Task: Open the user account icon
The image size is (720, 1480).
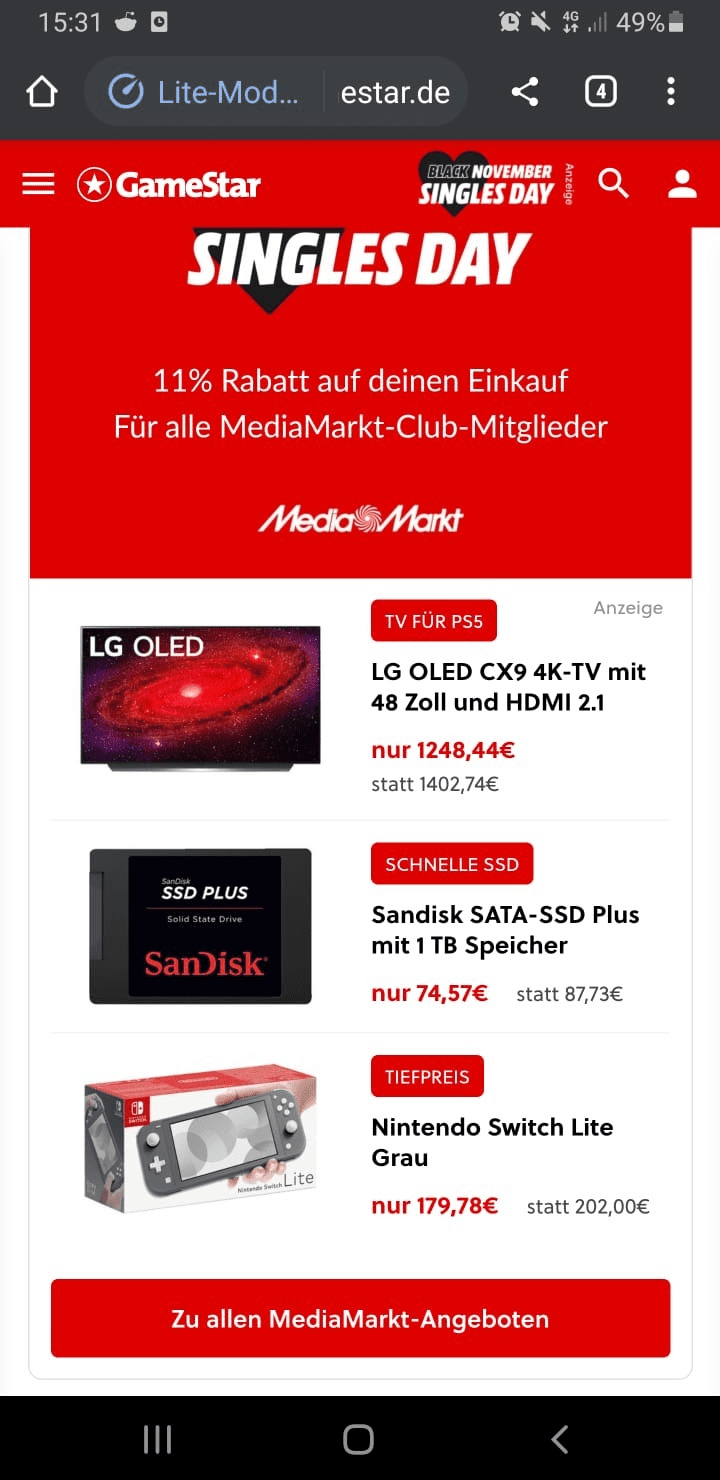Action: [682, 184]
